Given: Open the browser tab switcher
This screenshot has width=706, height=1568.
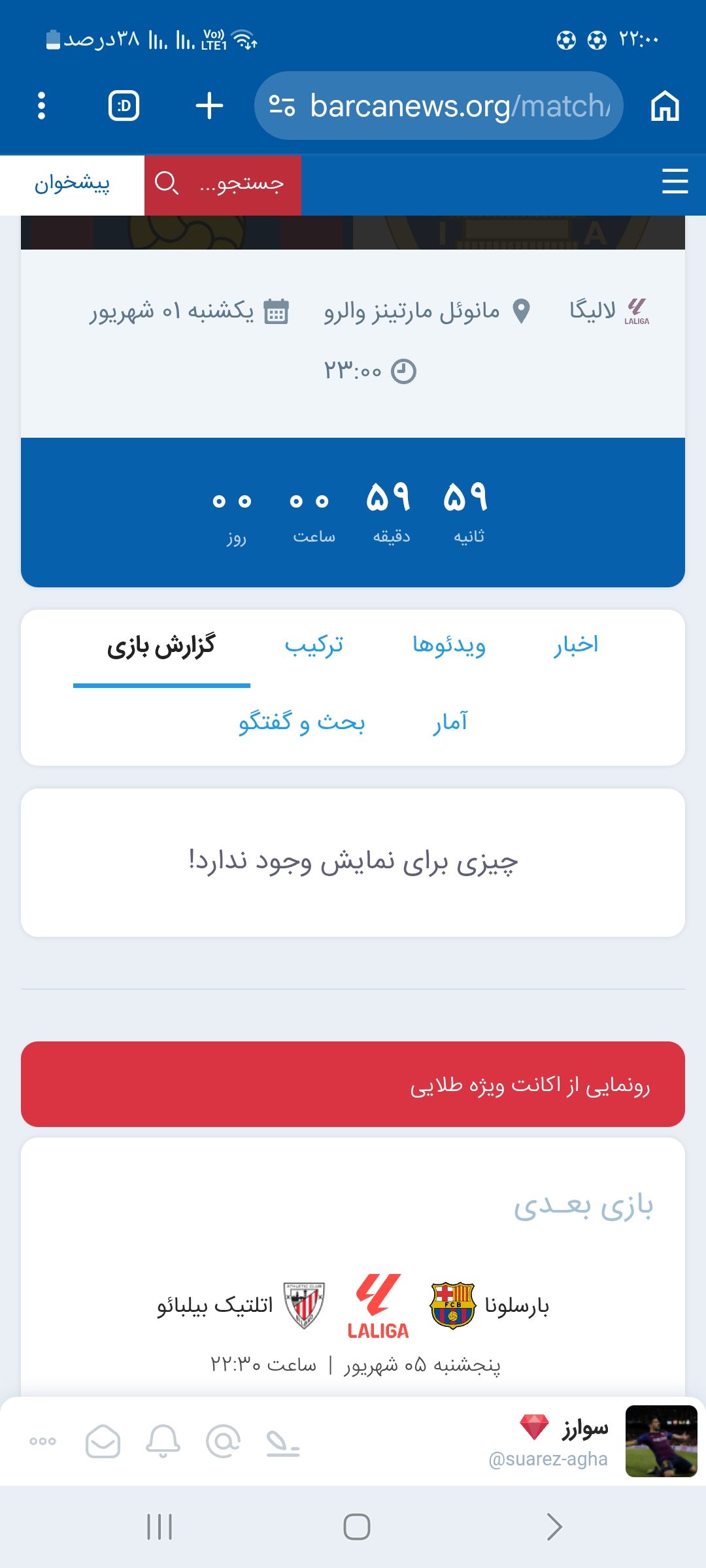Looking at the screenshot, I should 124,106.
